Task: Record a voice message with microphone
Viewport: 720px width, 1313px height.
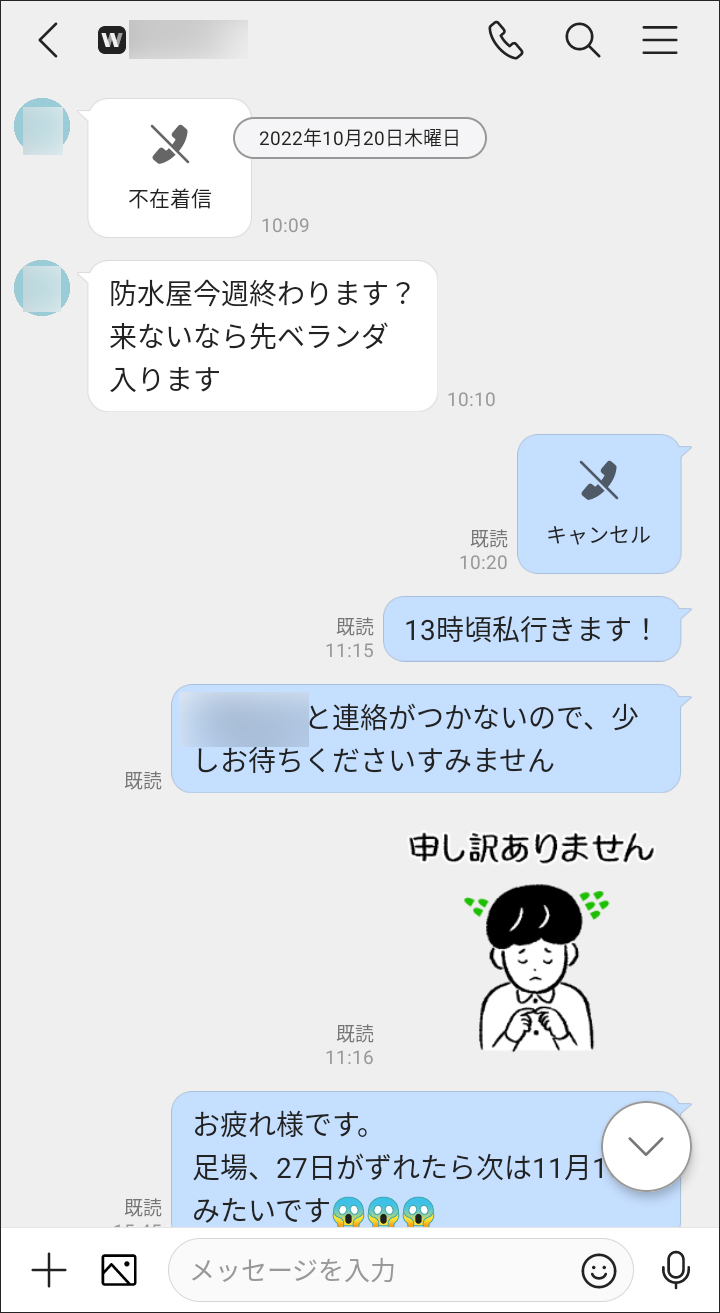Action: (x=676, y=1270)
